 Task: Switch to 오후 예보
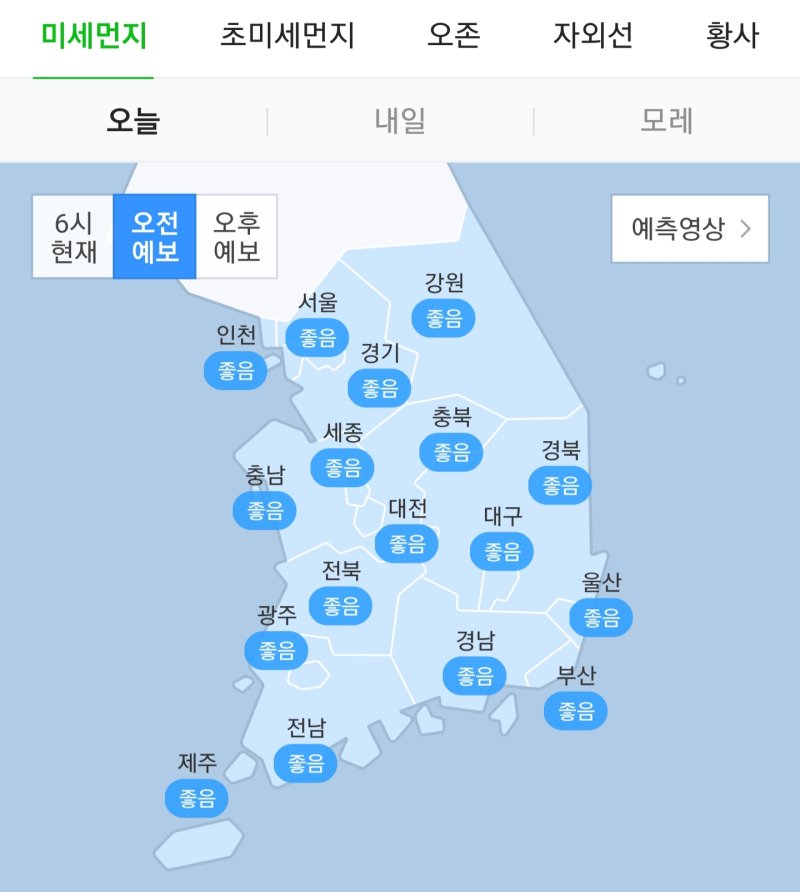tap(237, 236)
